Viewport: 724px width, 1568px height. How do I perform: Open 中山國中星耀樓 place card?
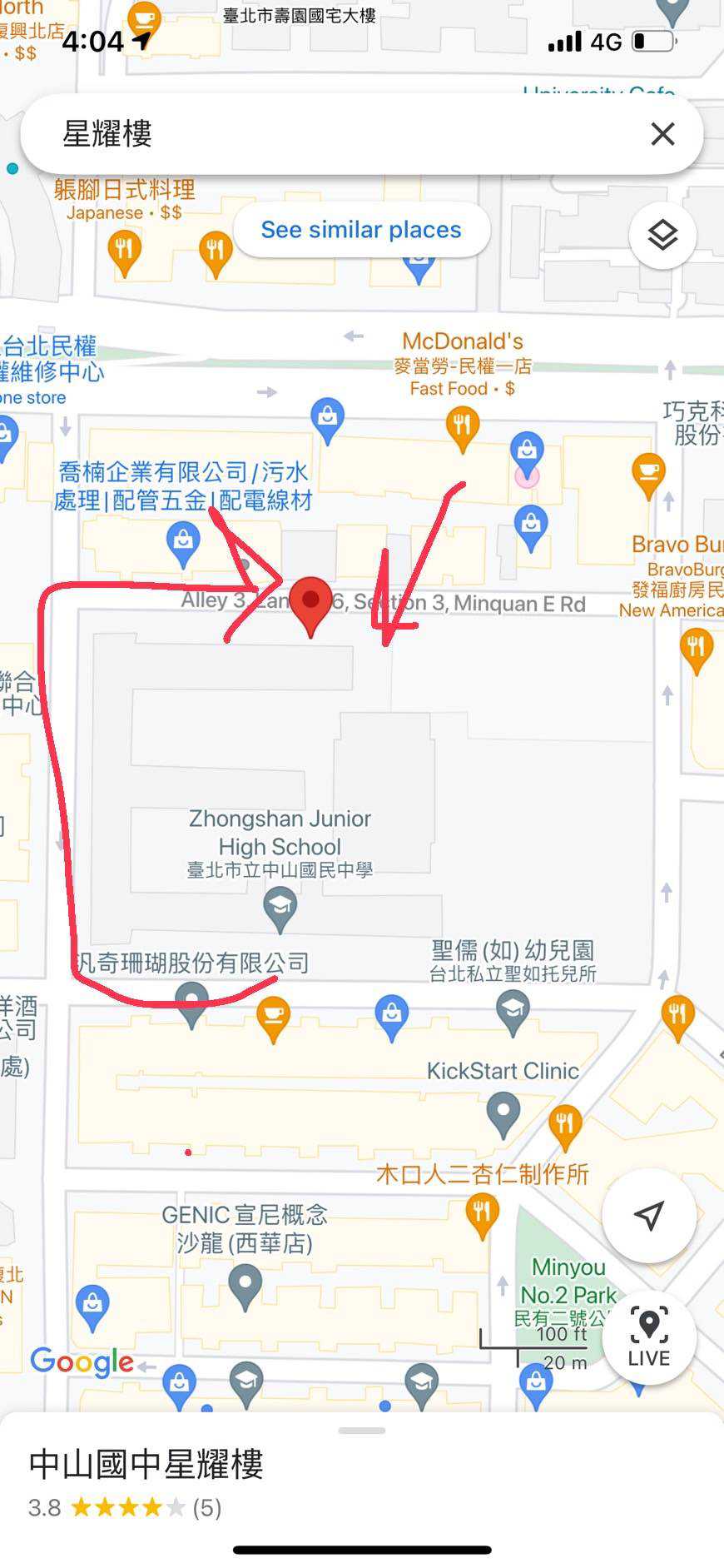pyautogui.click(x=146, y=1465)
